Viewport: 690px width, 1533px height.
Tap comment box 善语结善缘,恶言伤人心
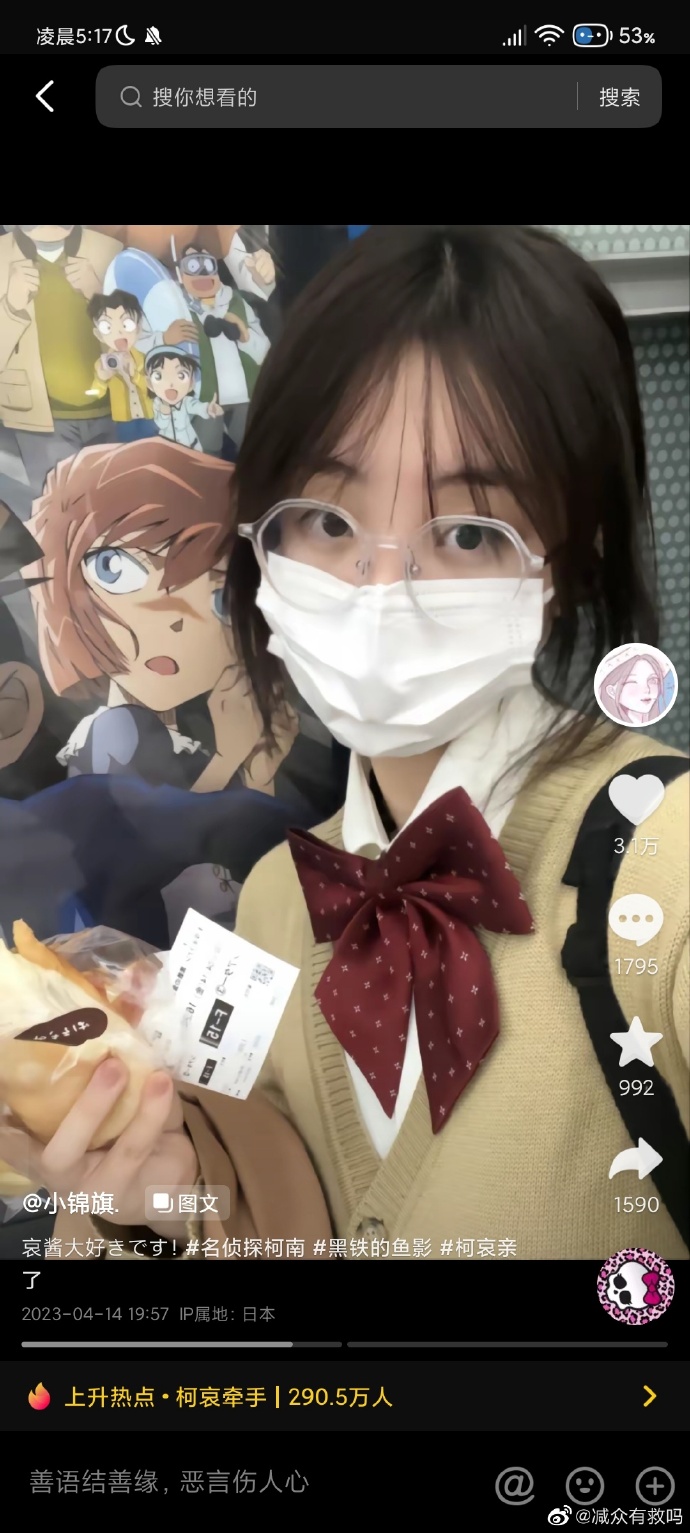pos(170,1481)
